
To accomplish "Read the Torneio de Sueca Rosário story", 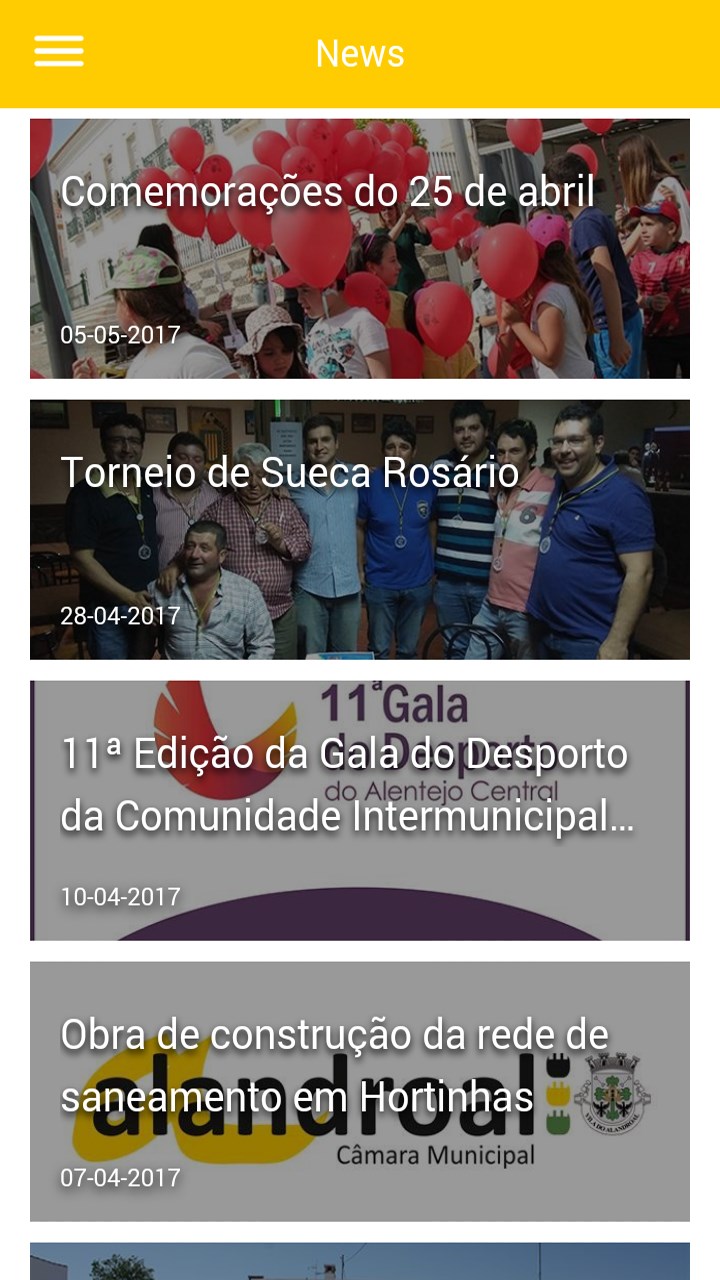I will [360, 530].
